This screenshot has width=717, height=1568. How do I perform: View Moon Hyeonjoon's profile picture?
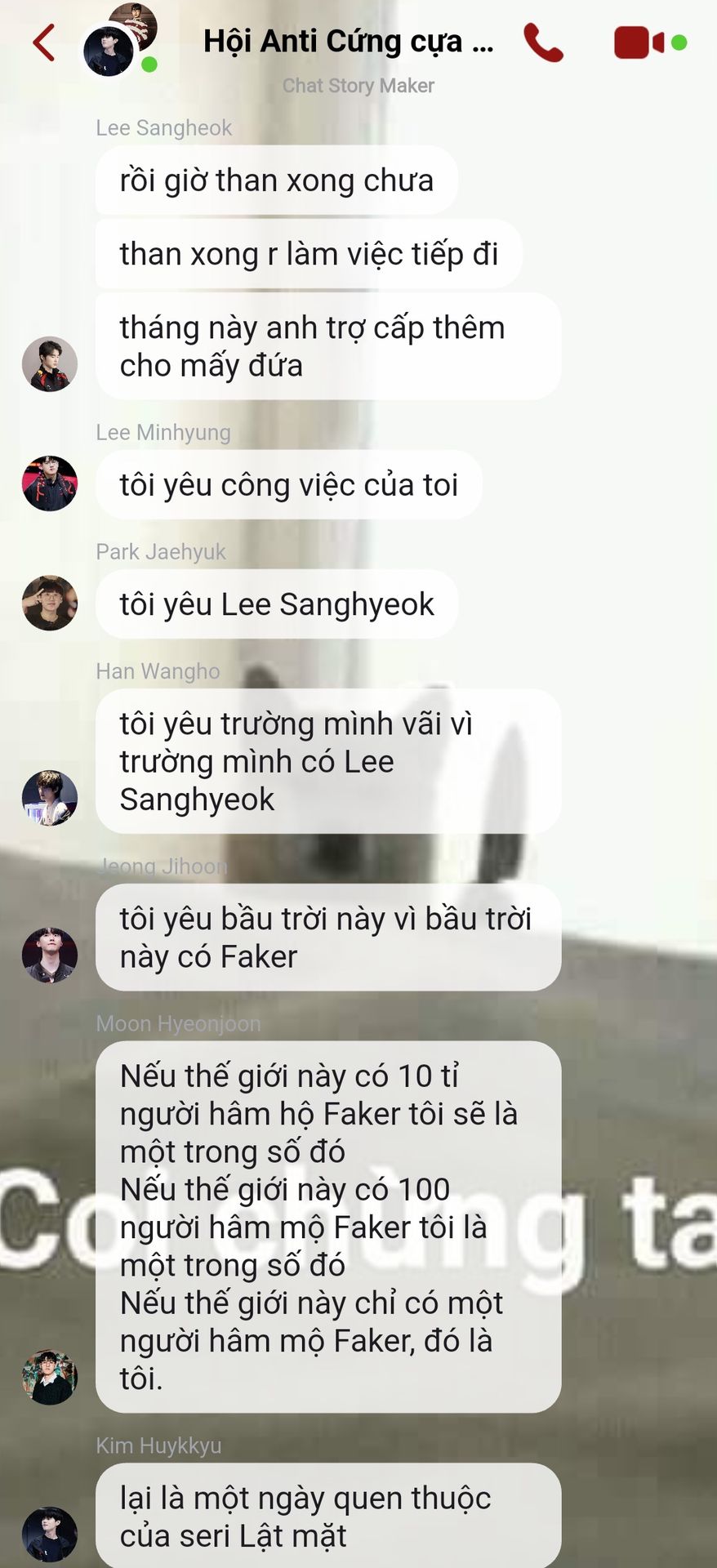50,1377
